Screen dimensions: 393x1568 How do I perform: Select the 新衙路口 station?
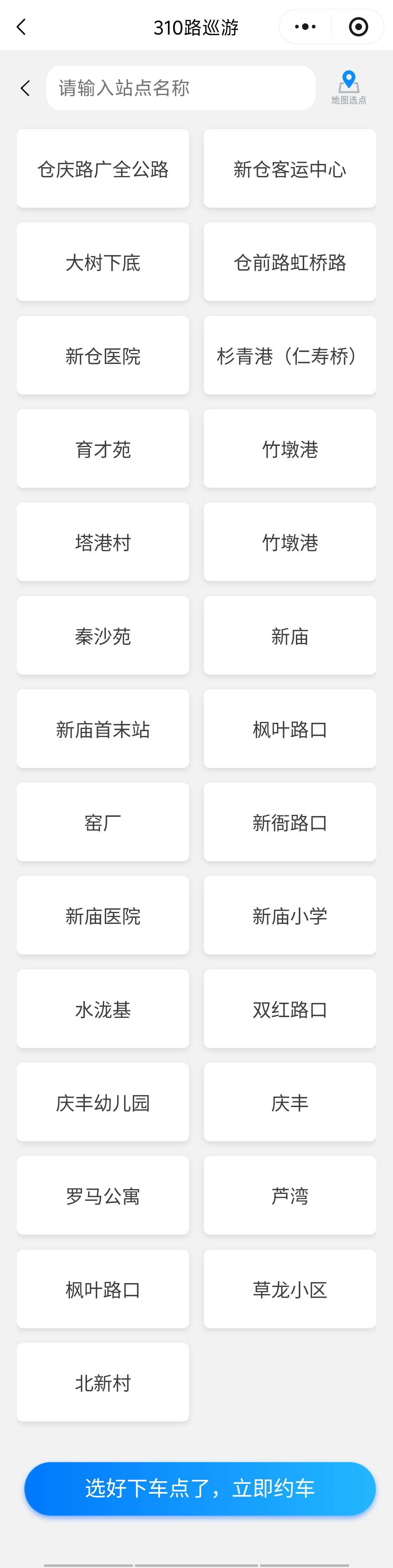(290, 822)
